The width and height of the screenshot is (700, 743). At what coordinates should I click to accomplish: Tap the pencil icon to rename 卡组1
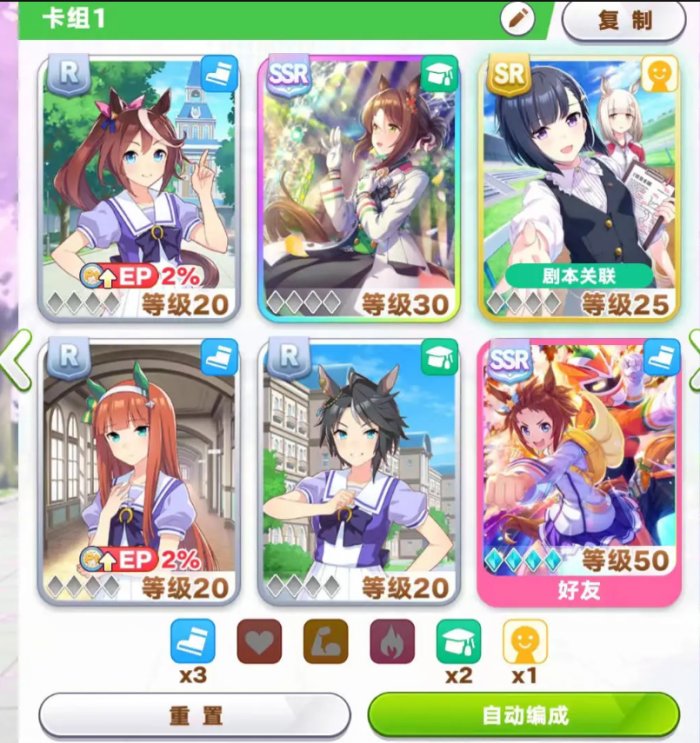coord(519,18)
